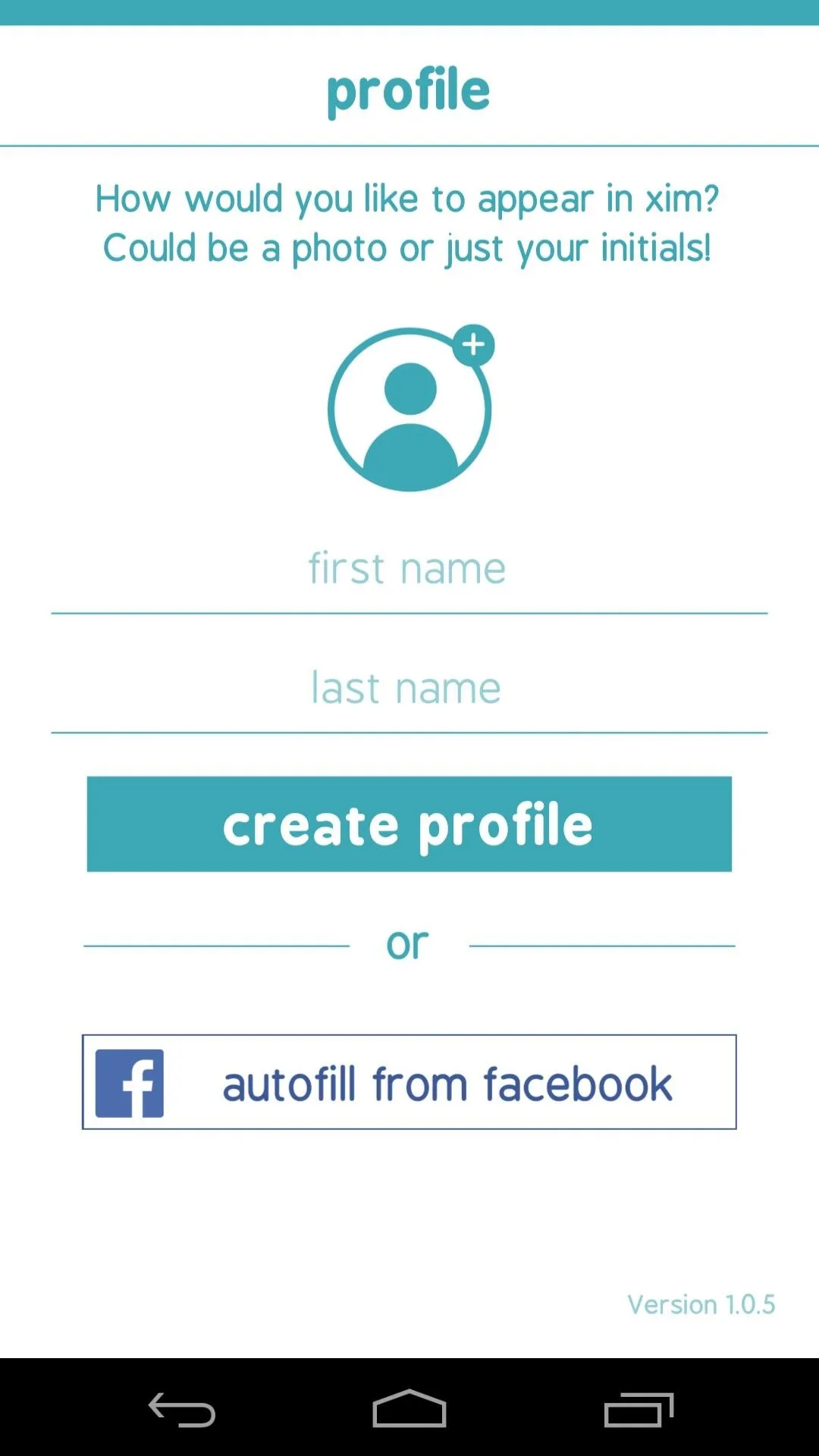Go back using the system back button
The width and height of the screenshot is (819, 1456).
point(182,1410)
